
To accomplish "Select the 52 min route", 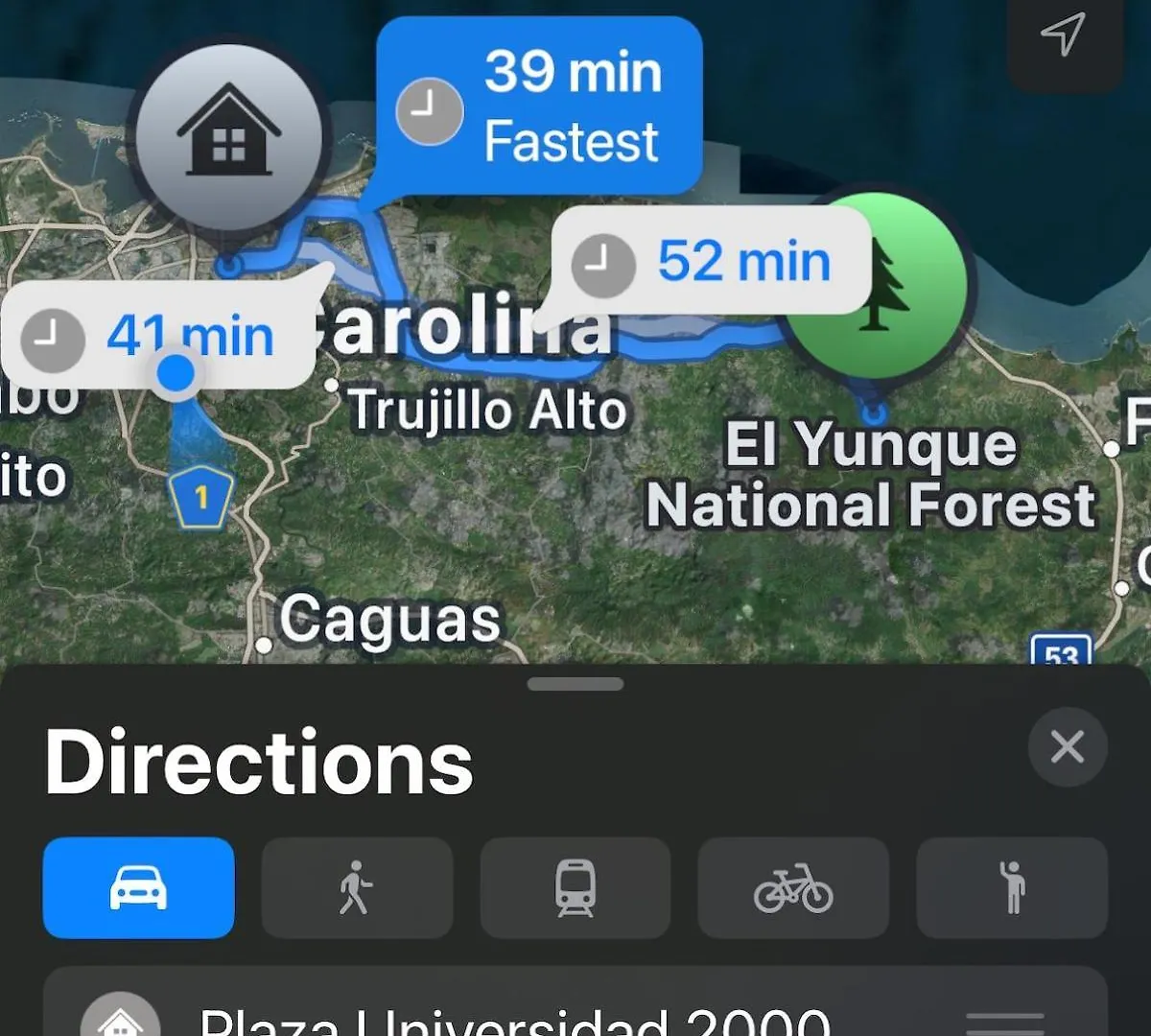I will coord(710,262).
